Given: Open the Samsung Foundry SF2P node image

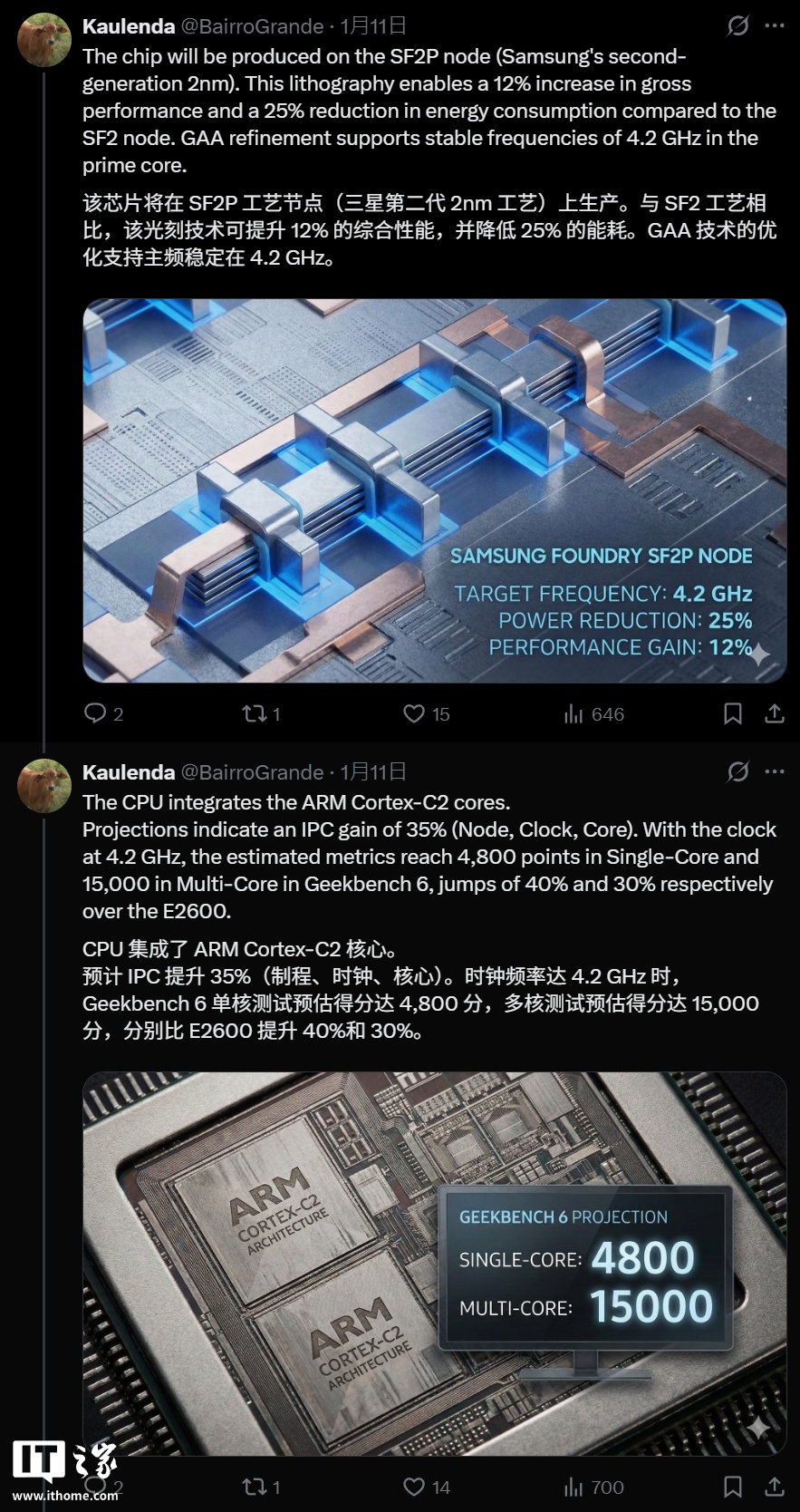Looking at the screenshot, I should coord(434,489).
